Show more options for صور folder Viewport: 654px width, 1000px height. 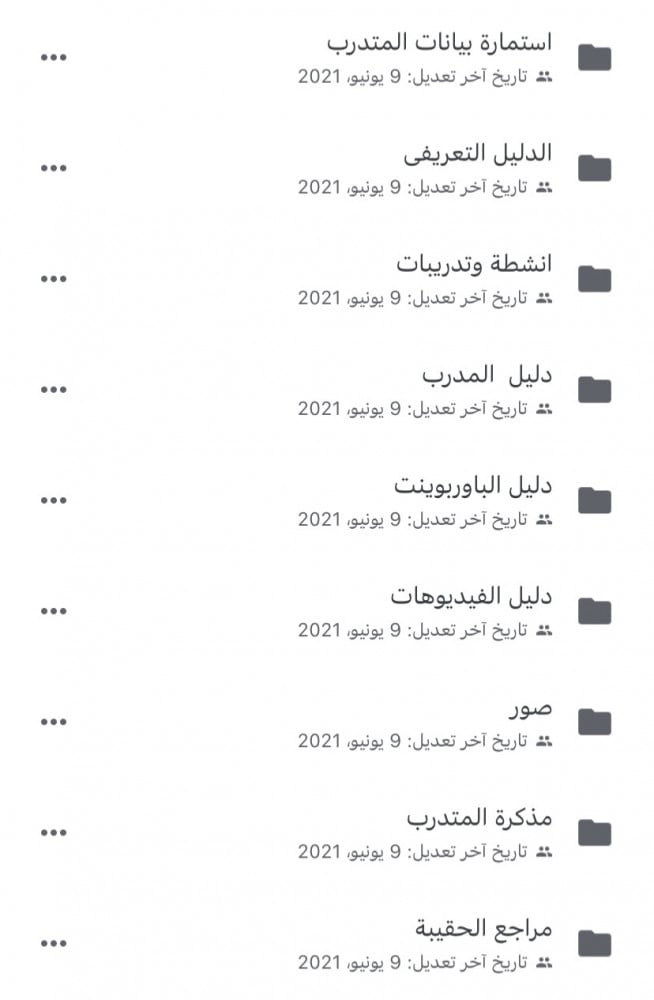[53, 721]
